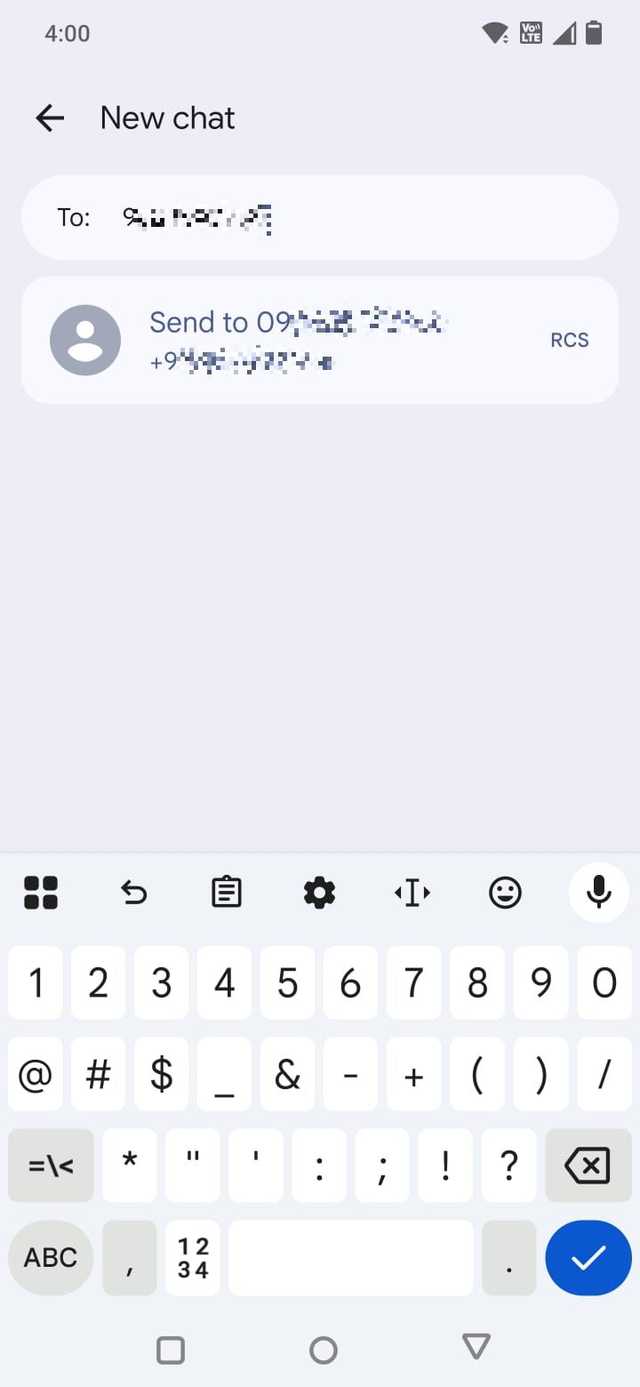The height and width of the screenshot is (1387, 640).
Task: Show more symbols with the =\< key
Action: pyautogui.click(x=50, y=1165)
